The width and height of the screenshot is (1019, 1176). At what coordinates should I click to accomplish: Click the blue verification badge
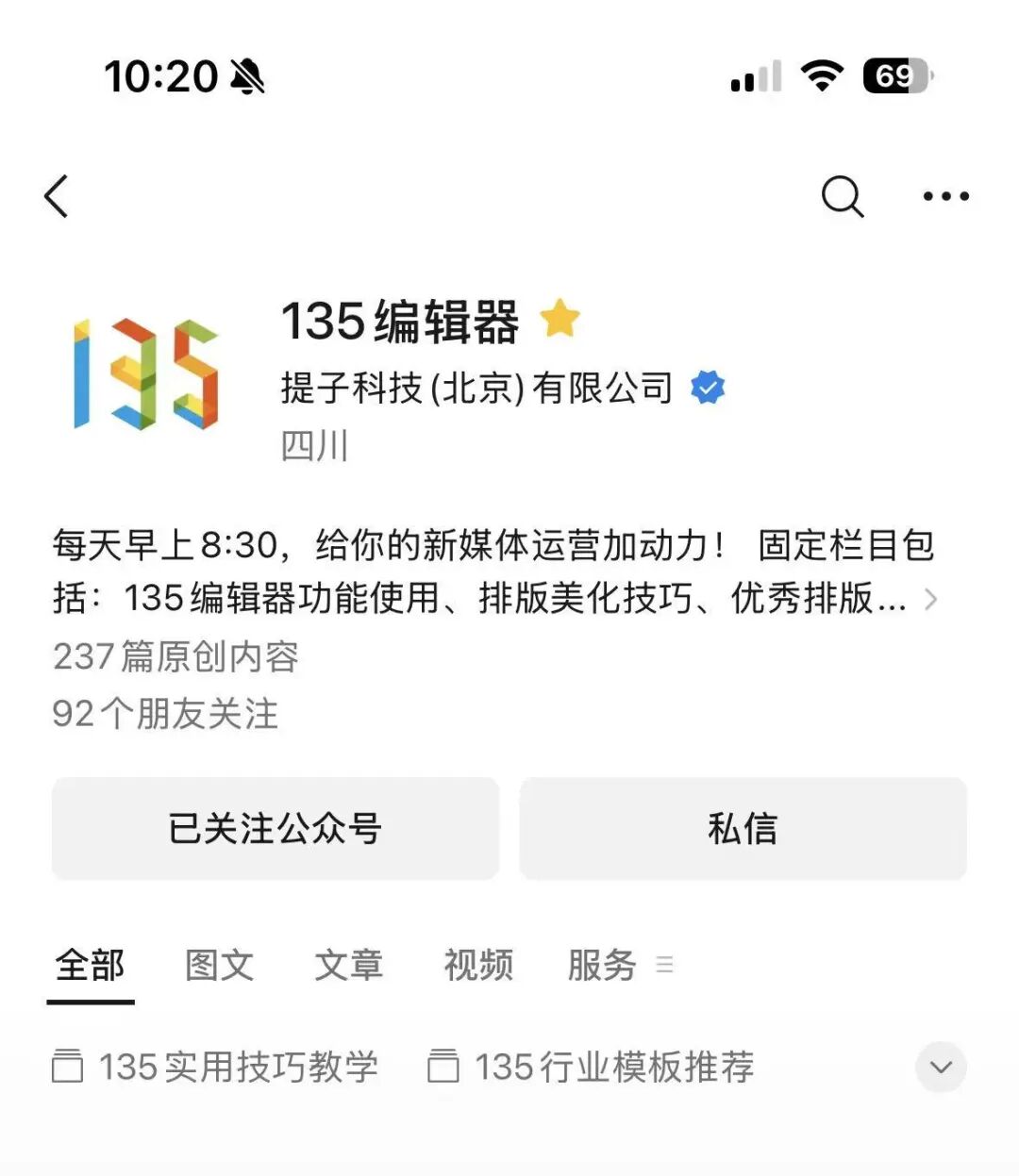coord(707,386)
